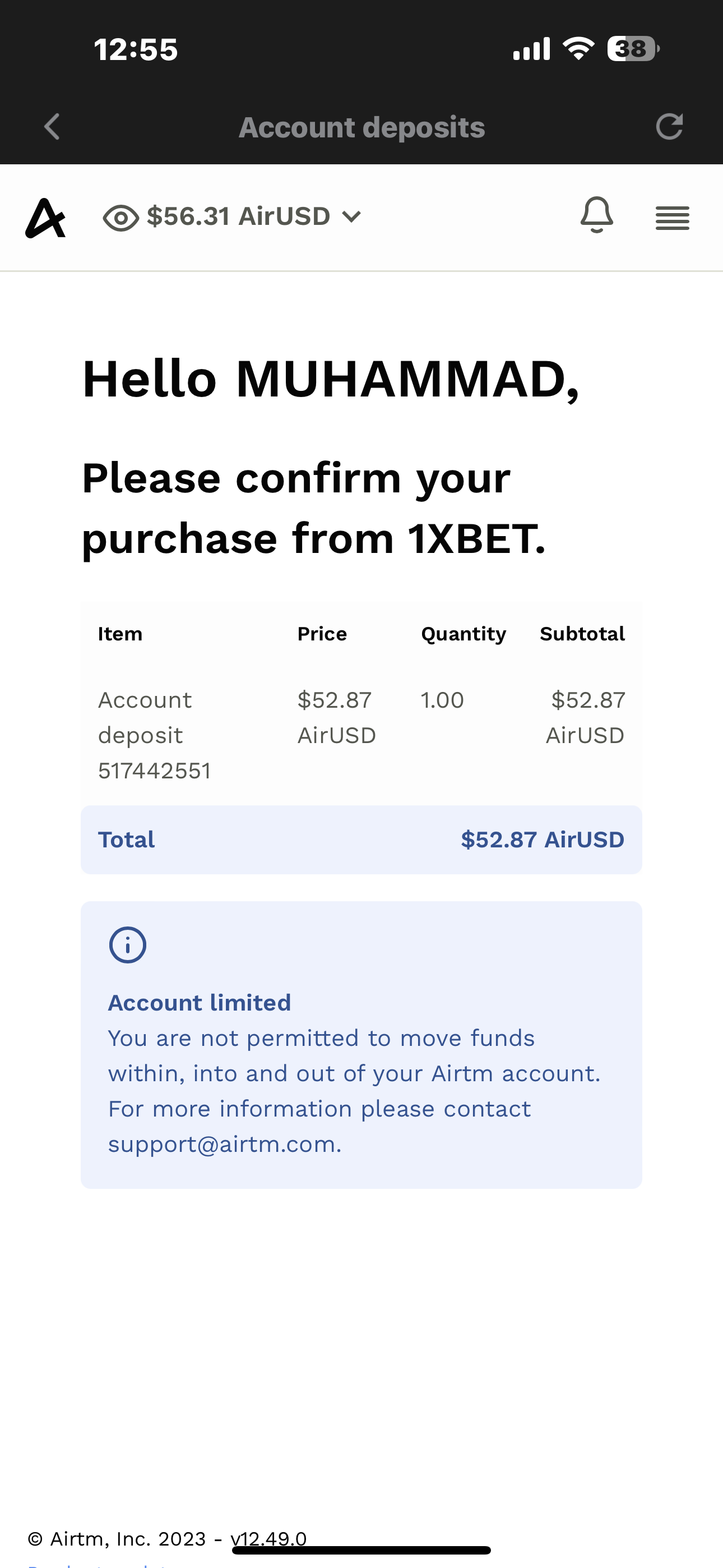Open the hamburger menu
The height and width of the screenshot is (1568, 723).
[673, 218]
